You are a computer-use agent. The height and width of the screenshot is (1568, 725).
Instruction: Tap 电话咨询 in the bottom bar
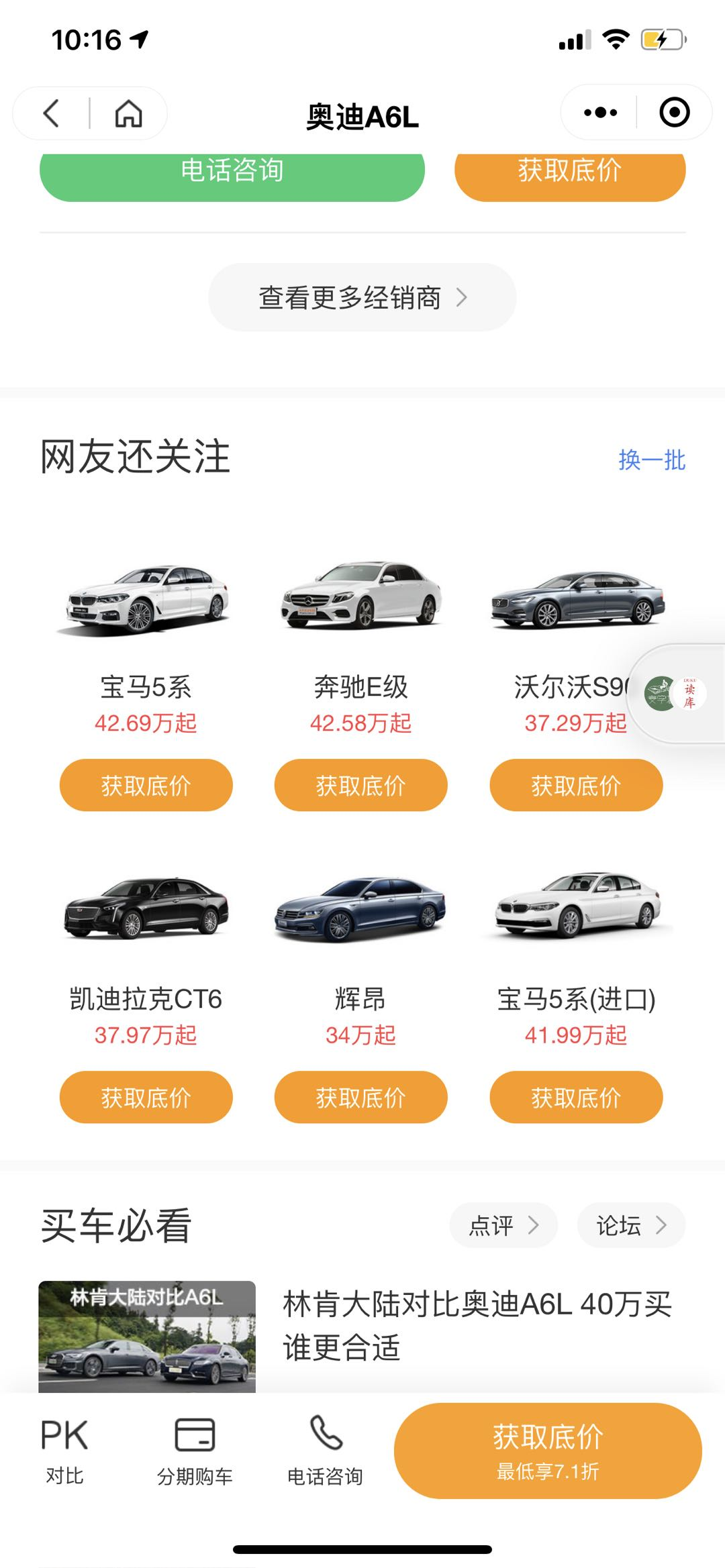[325, 1451]
